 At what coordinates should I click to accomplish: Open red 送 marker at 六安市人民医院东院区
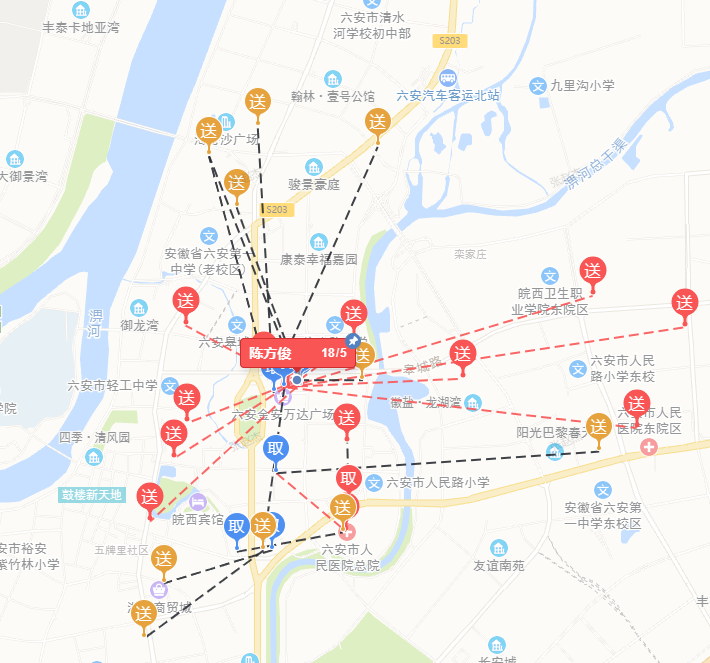pyautogui.click(x=636, y=405)
